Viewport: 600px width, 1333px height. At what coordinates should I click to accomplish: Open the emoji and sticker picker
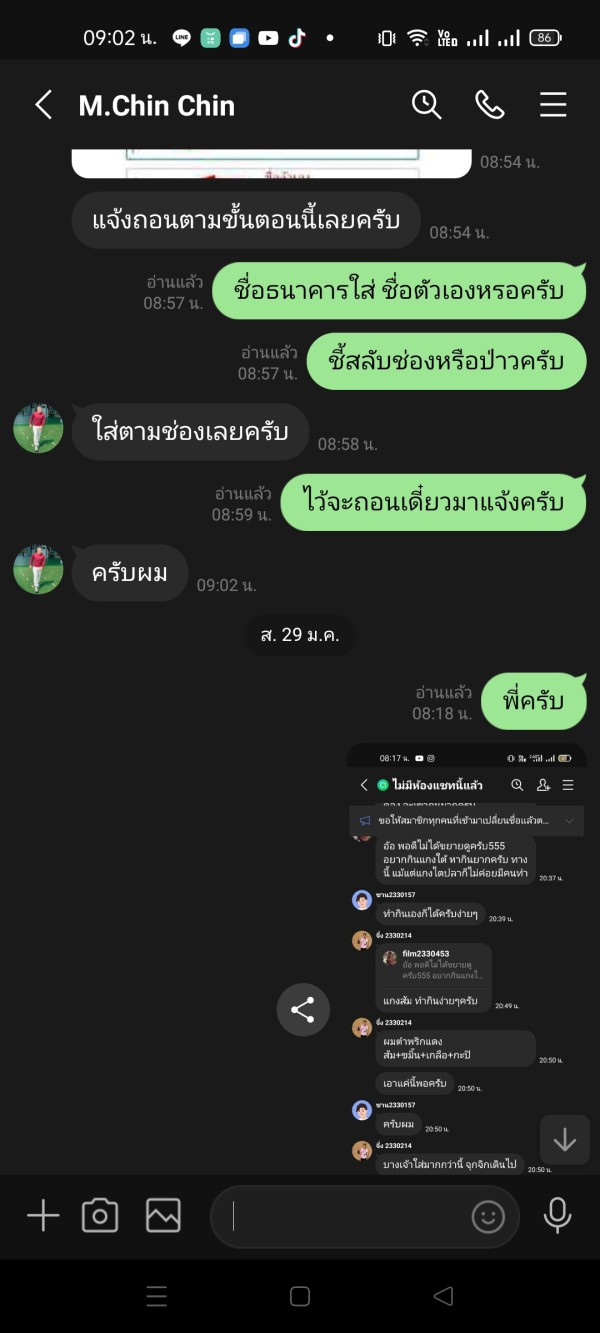coord(488,1217)
